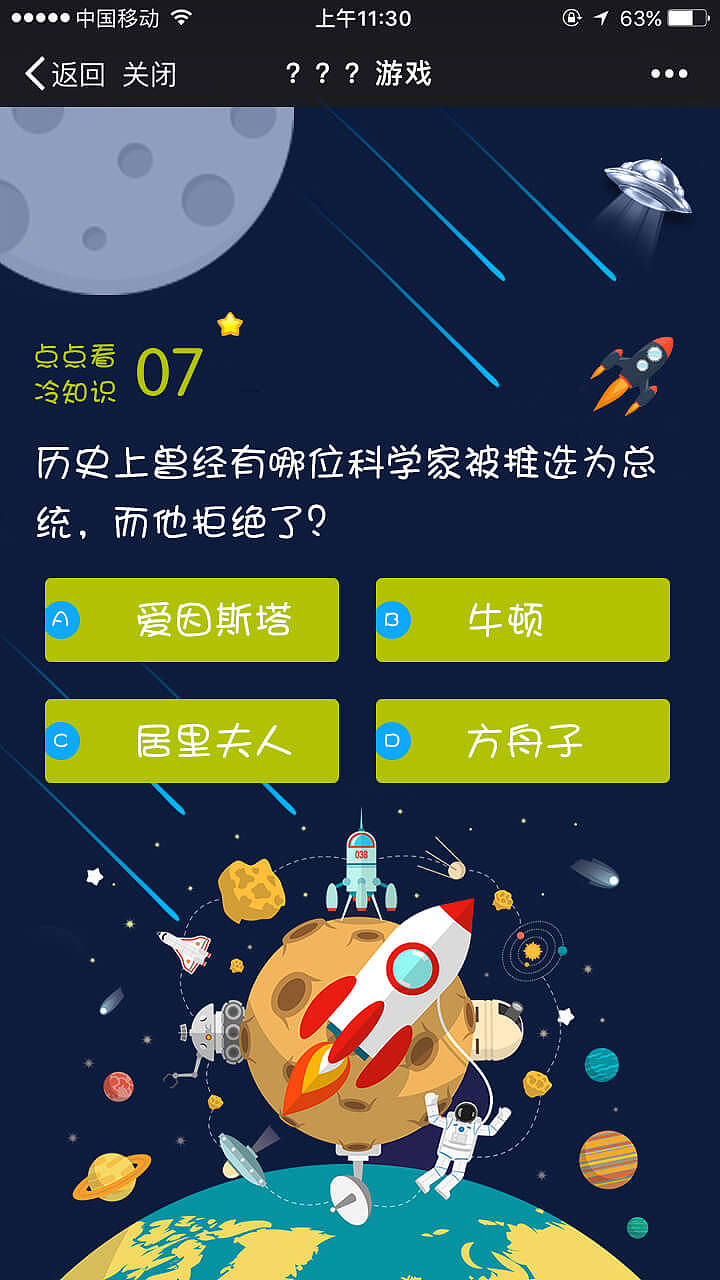
Task: Click the yellow star above number 07
Action: 228,322
